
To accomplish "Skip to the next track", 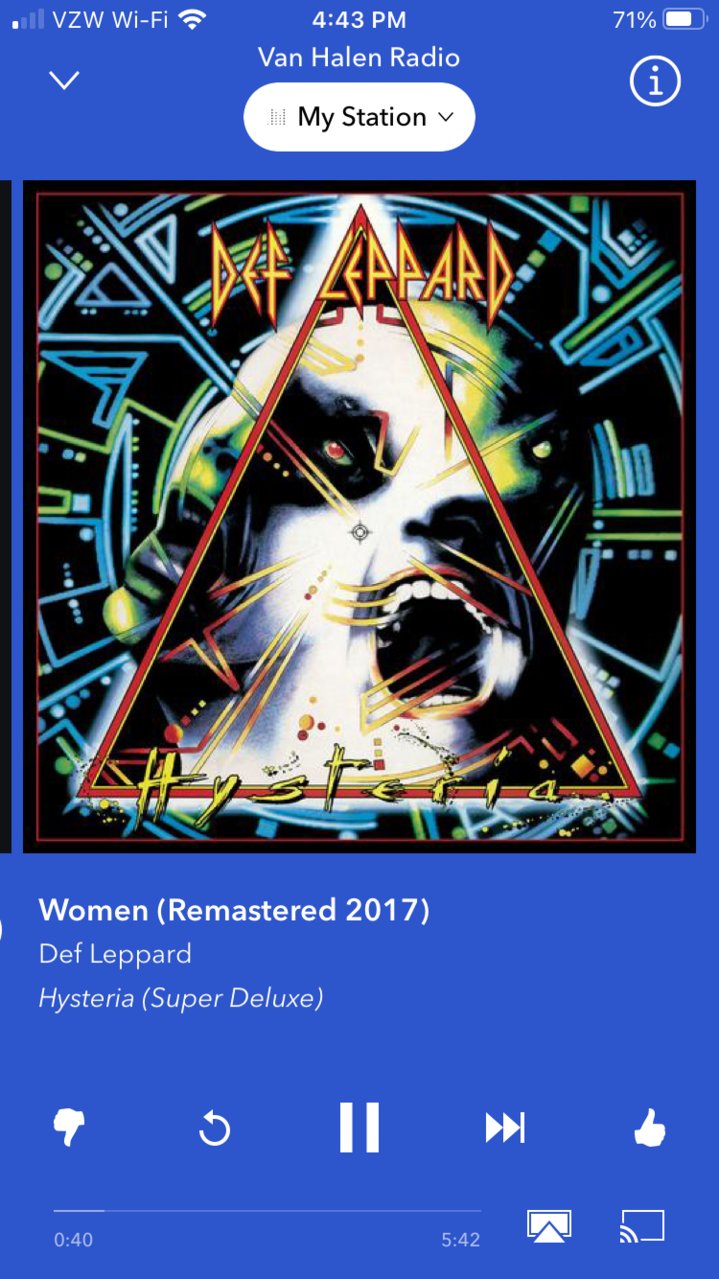I will (505, 1128).
